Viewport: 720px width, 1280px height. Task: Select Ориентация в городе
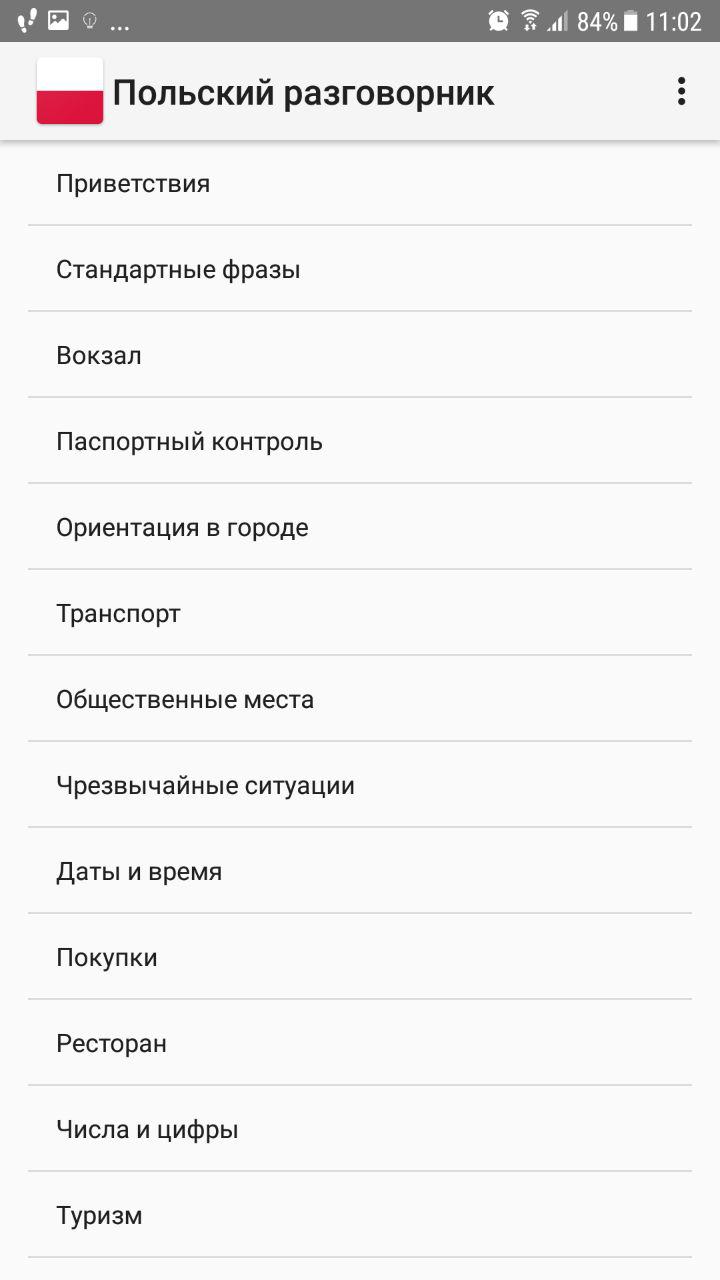(x=183, y=526)
